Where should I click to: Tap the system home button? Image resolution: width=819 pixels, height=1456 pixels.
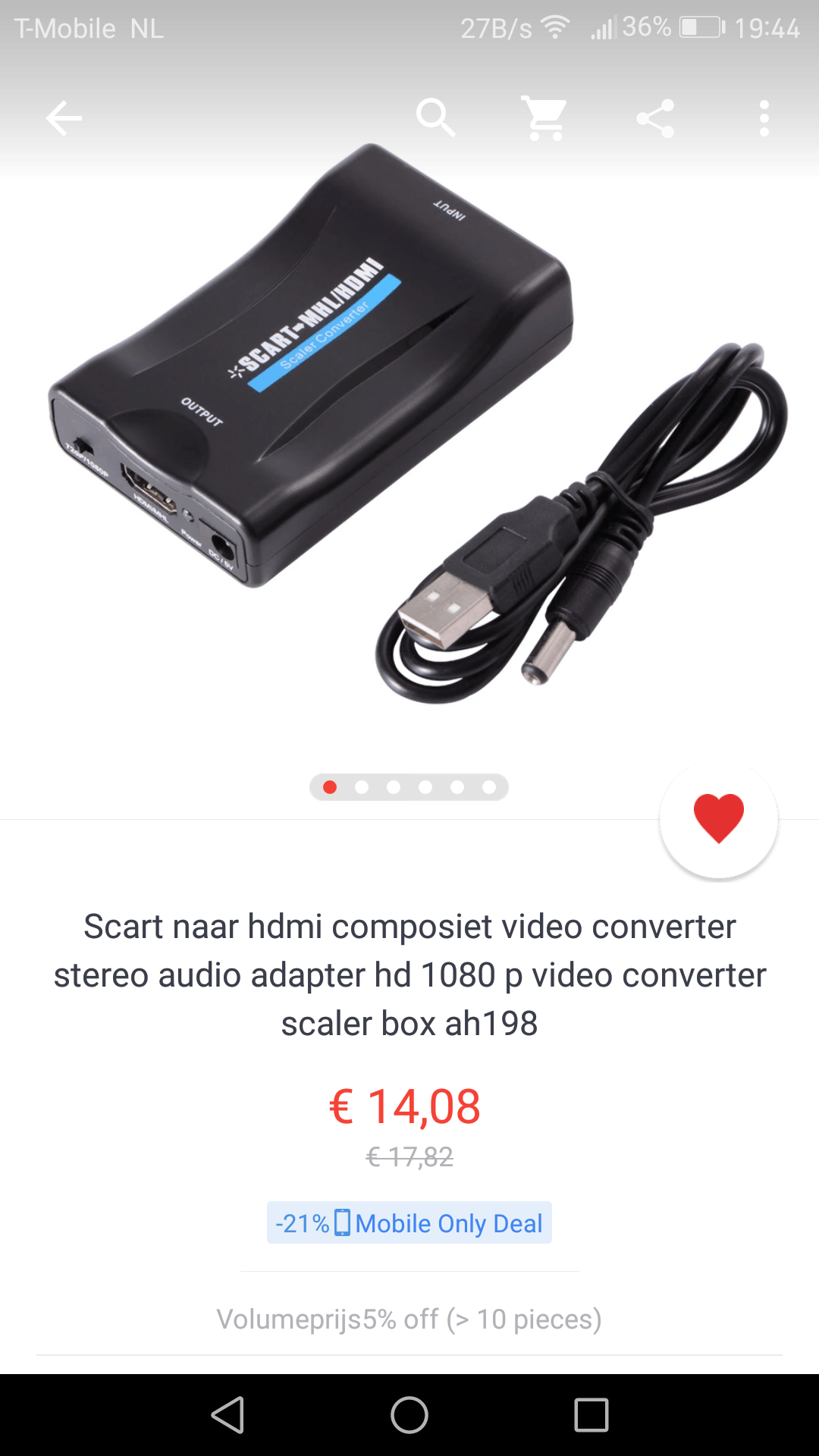tap(409, 1415)
